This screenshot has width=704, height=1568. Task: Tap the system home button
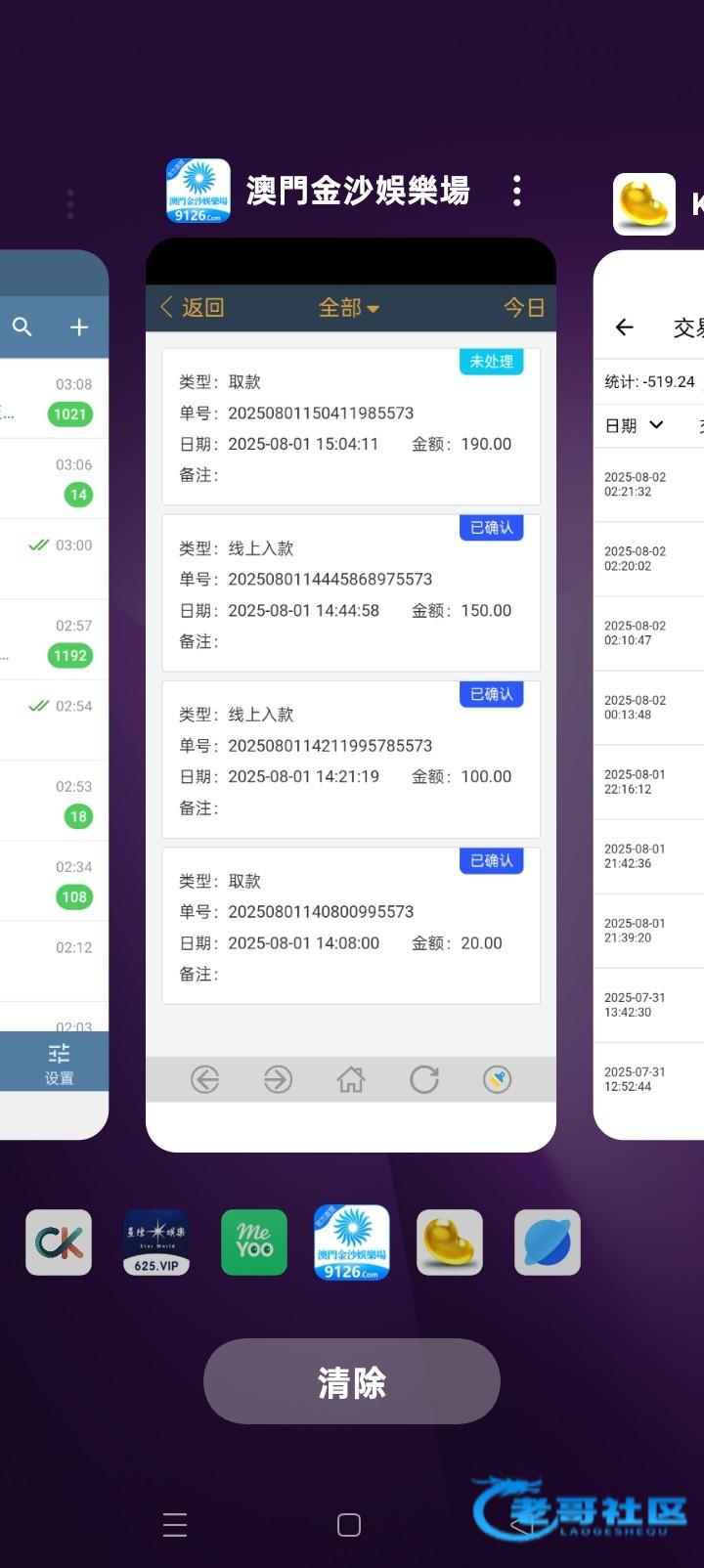tap(349, 1525)
